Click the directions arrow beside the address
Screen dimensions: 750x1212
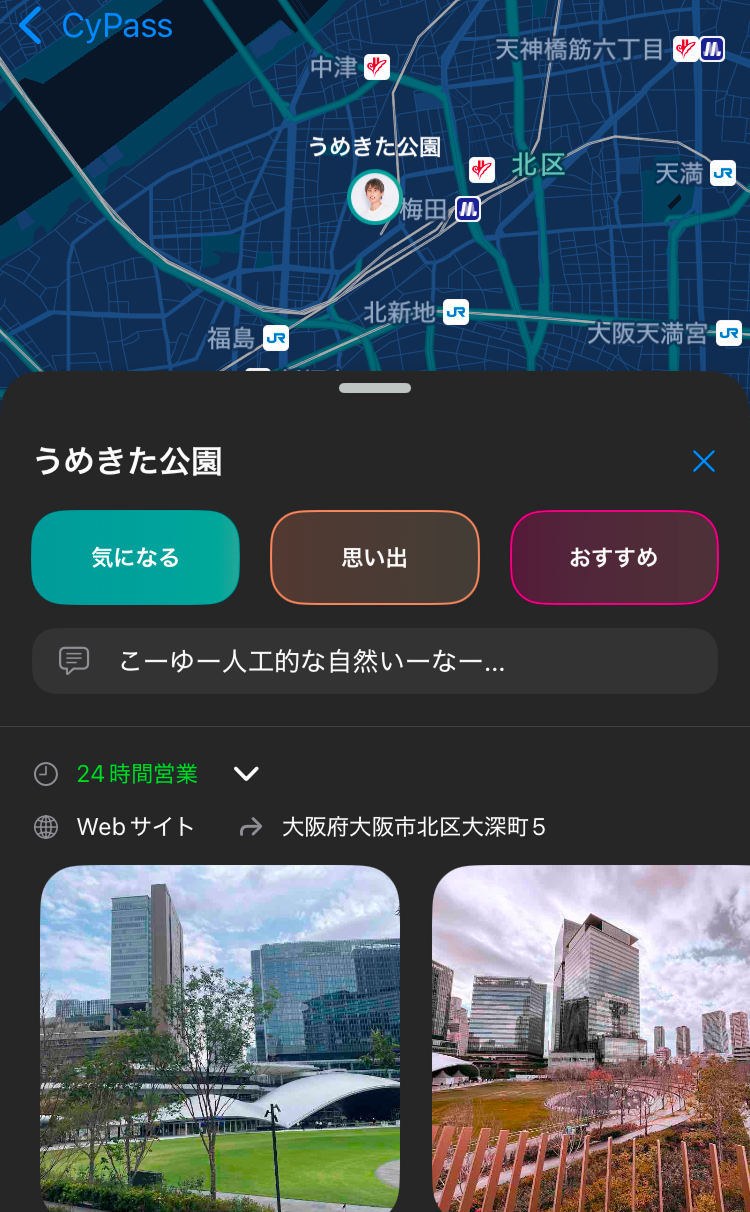[250, 827]
